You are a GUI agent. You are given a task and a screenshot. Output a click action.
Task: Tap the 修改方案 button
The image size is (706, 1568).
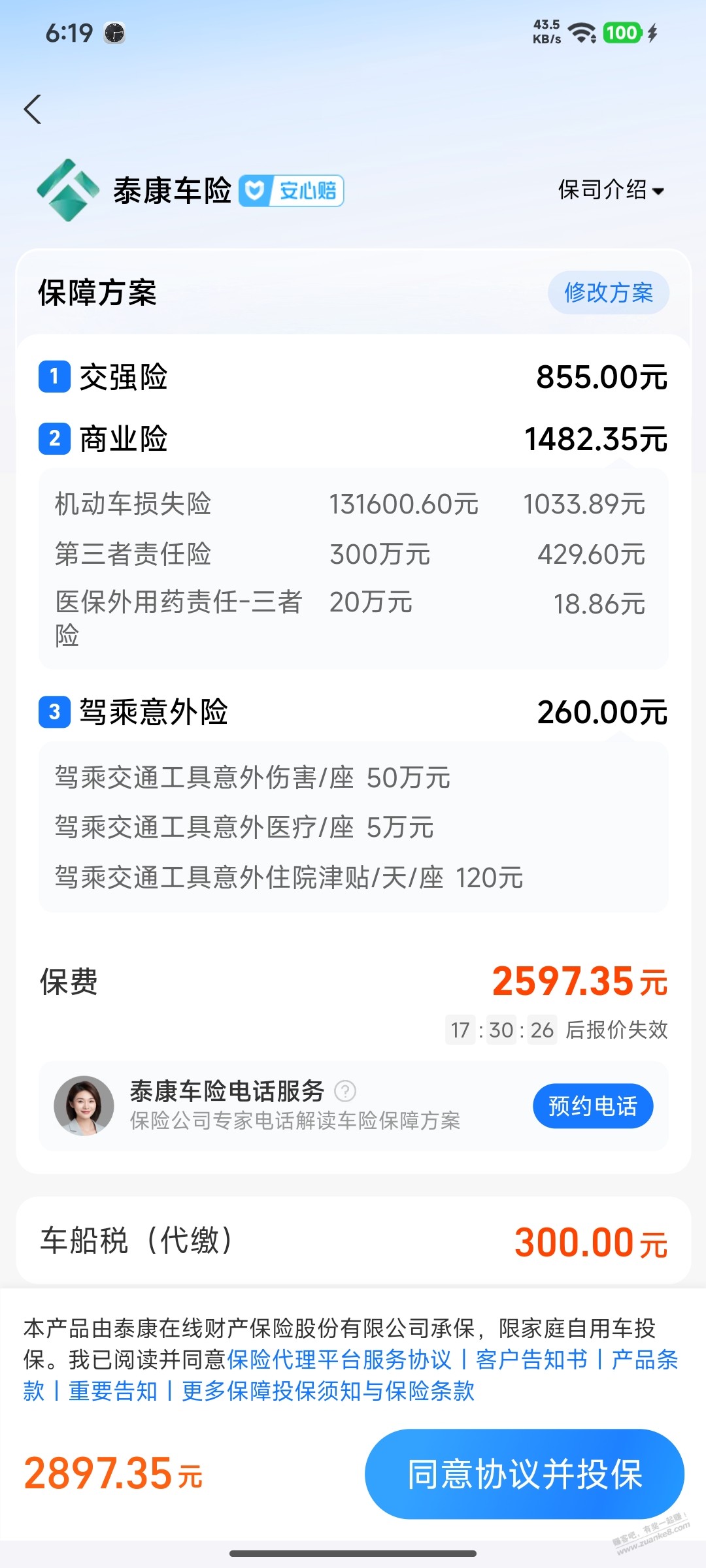608,293
